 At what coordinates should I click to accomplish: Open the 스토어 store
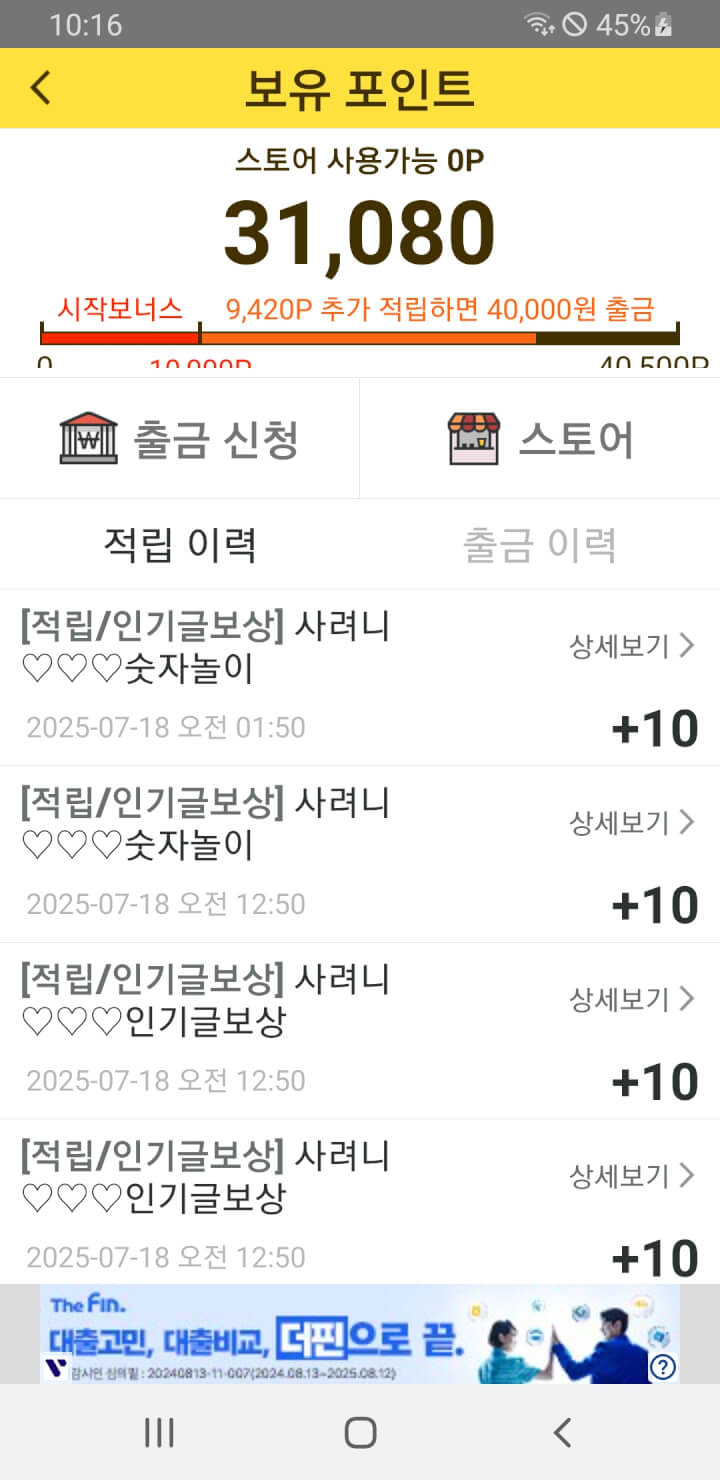point(540,438)
